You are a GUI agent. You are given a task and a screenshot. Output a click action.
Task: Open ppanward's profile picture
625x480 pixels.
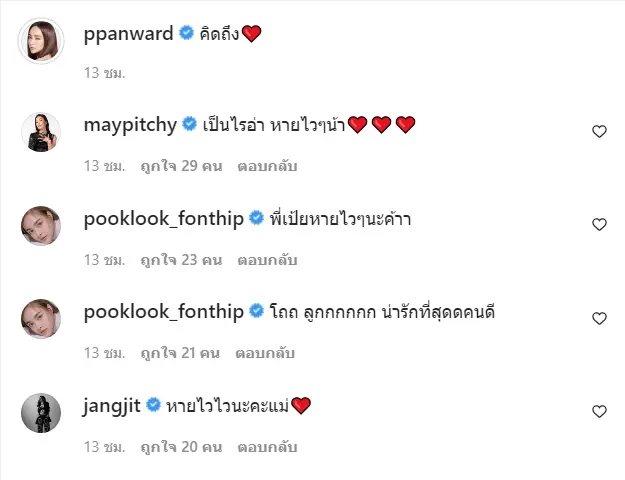(x=42, y=40)
